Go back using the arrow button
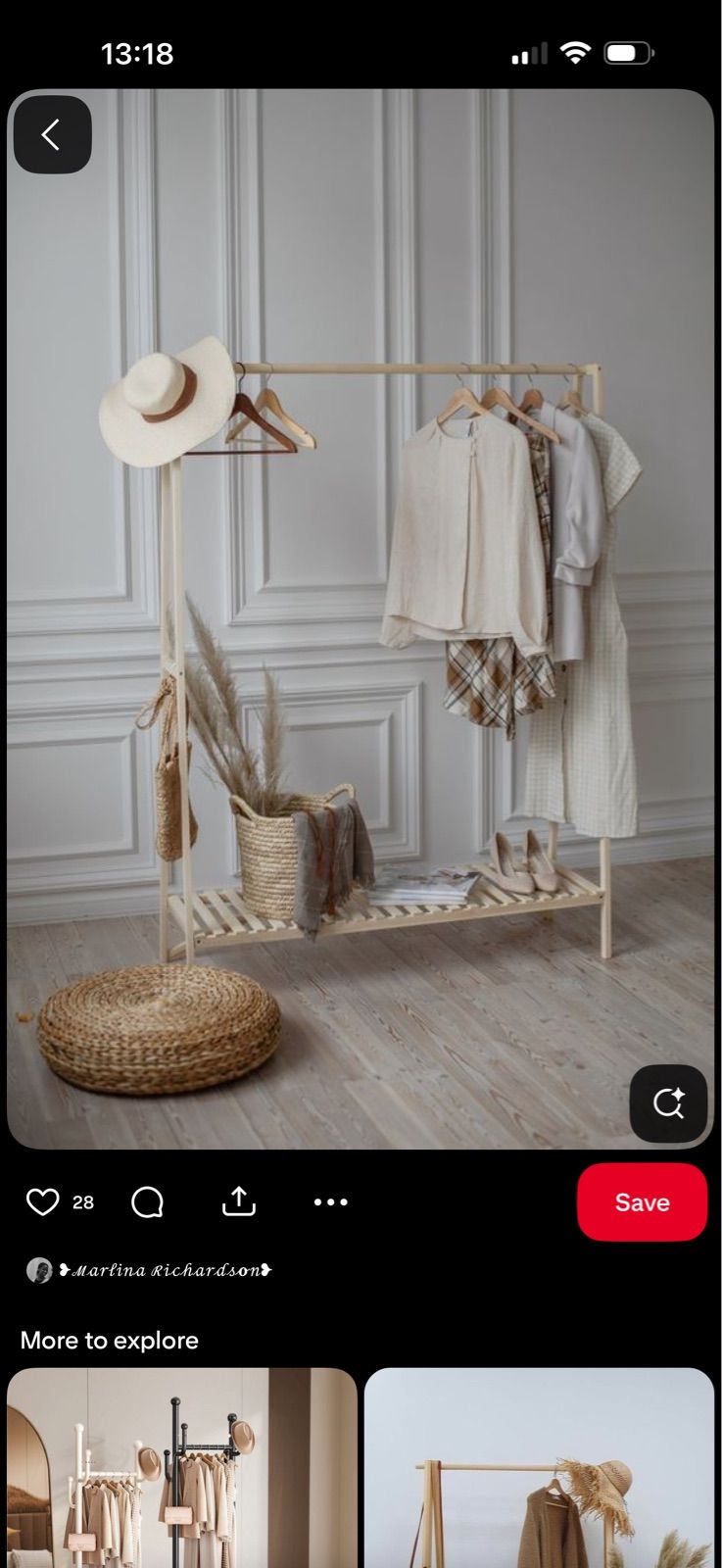 click(x=52, y=135)
